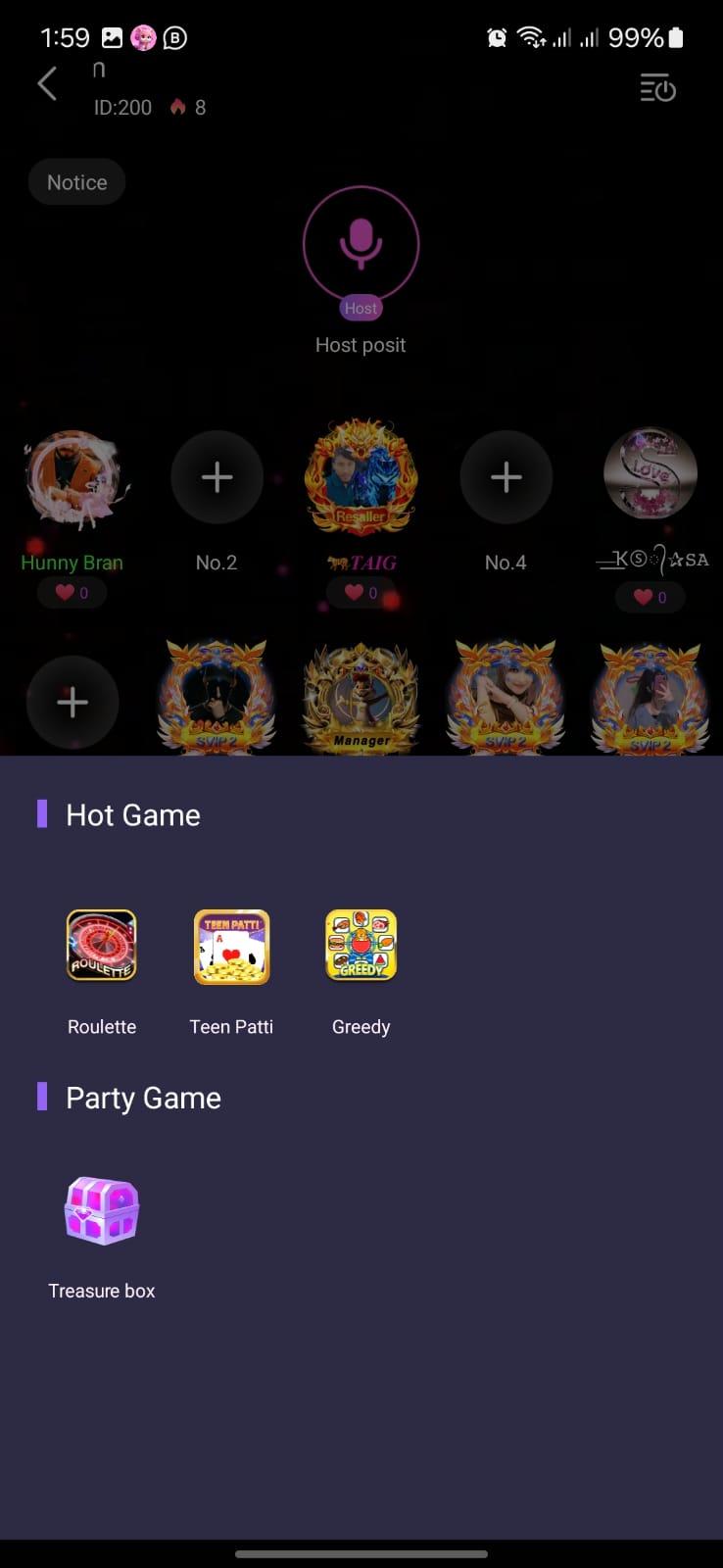723x1568 pixels.
Task: Take the Host position mic seat
Action: pos(361,243)
